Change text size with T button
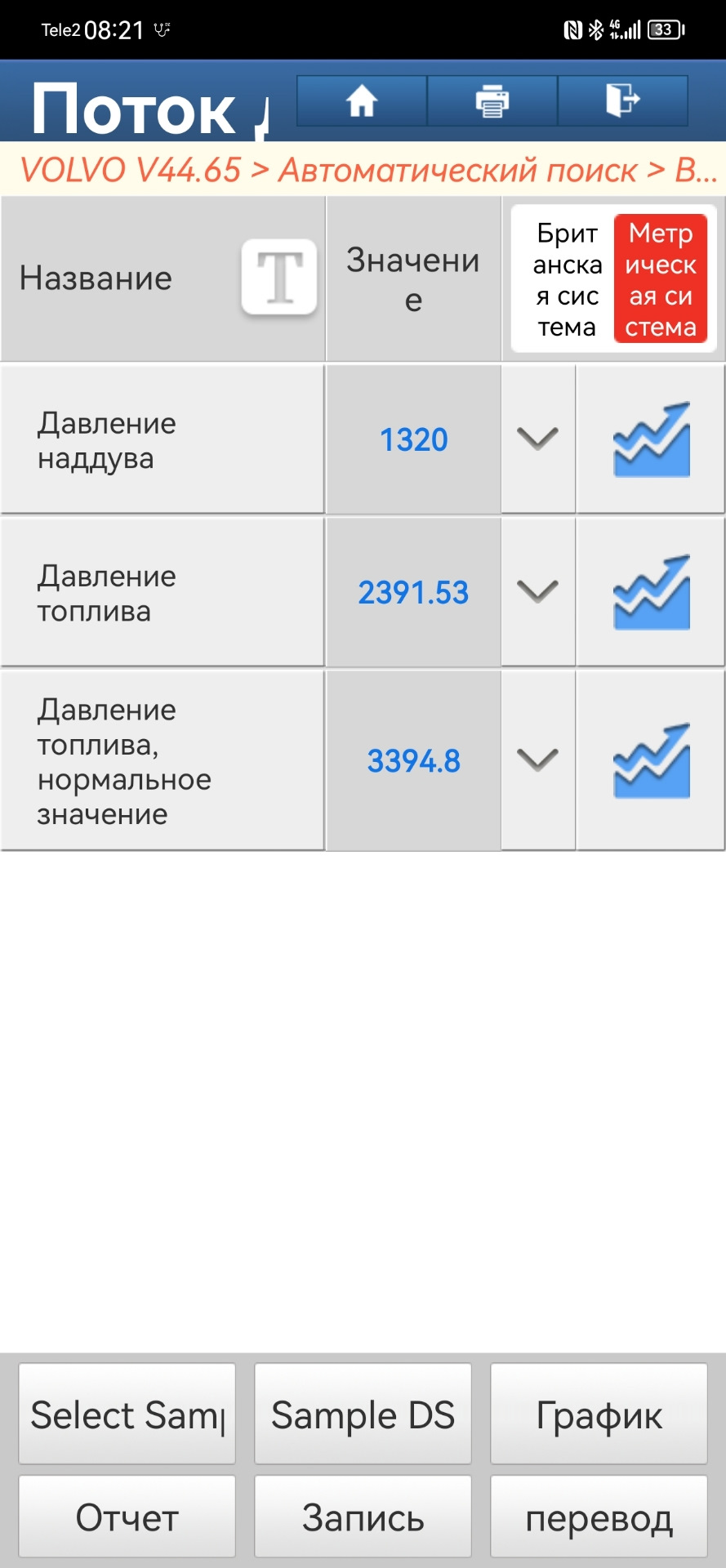Viewport: 726px width, 1568px height. pos(279,278)
